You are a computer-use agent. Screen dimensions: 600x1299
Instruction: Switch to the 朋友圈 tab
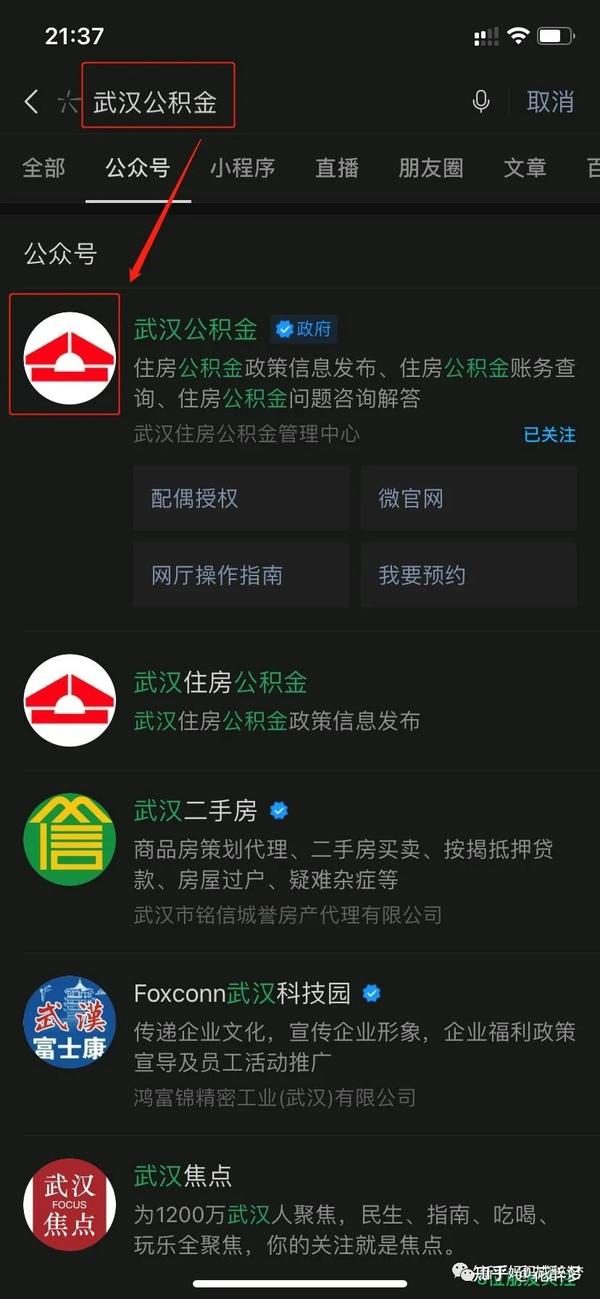(x=431, y=168)
